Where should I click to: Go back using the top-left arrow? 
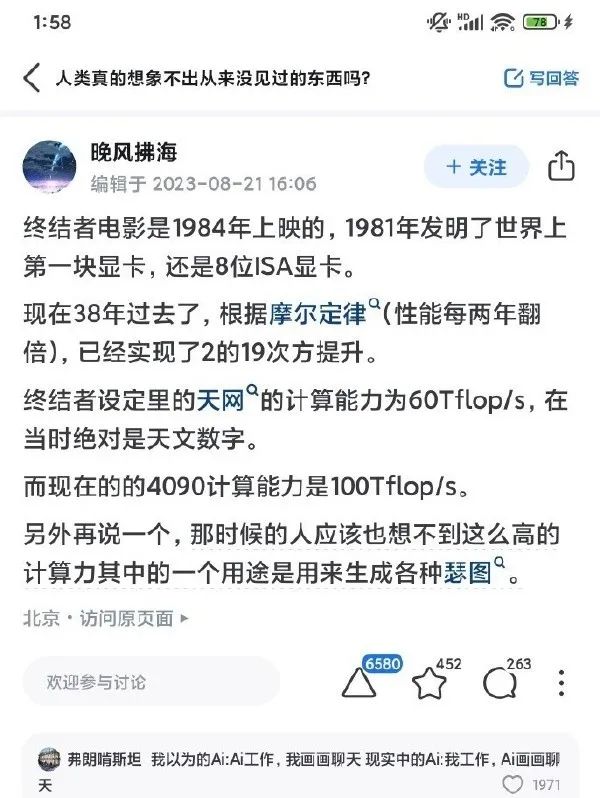point(31,78)
